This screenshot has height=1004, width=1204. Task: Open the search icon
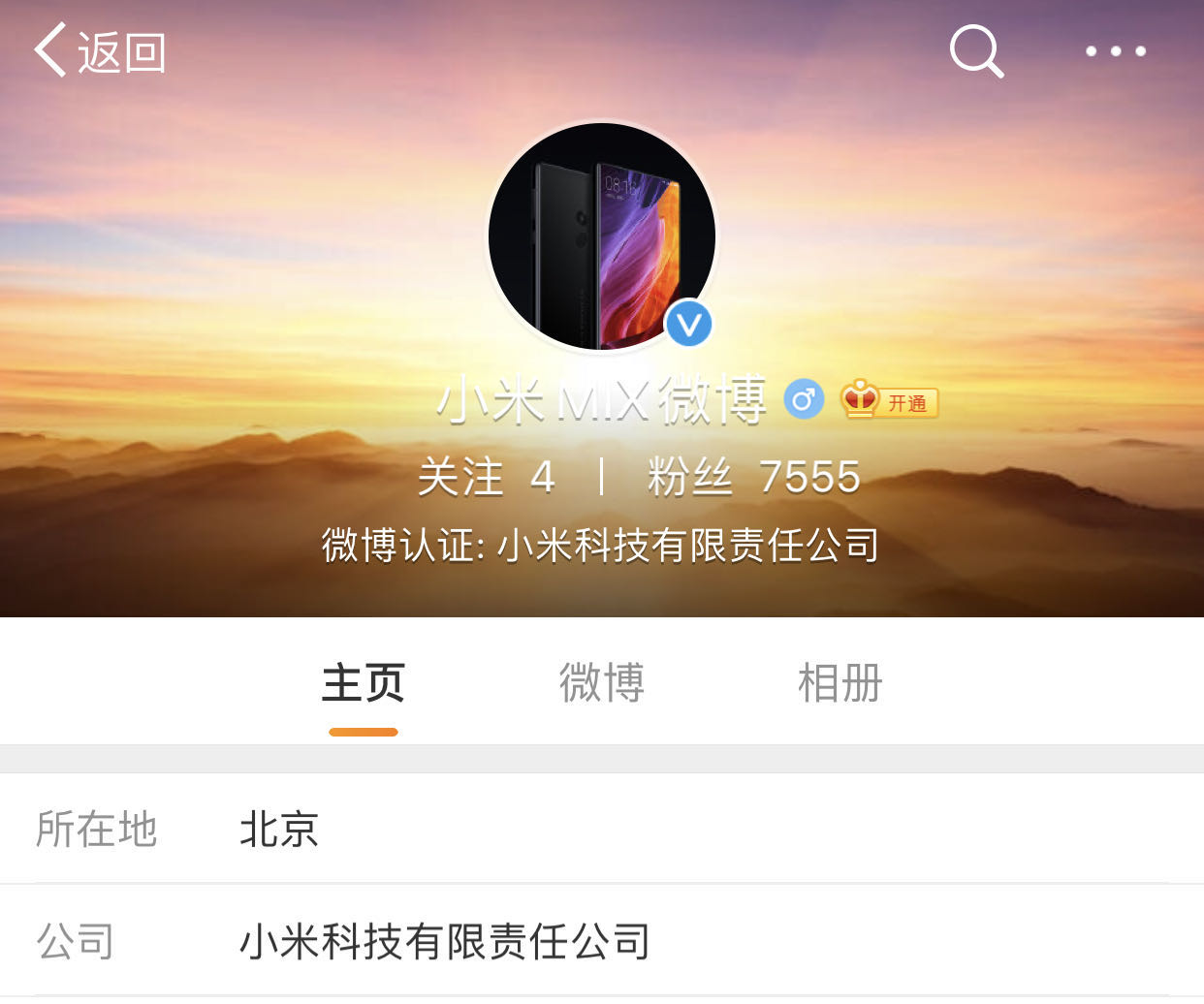coord(976,51)
